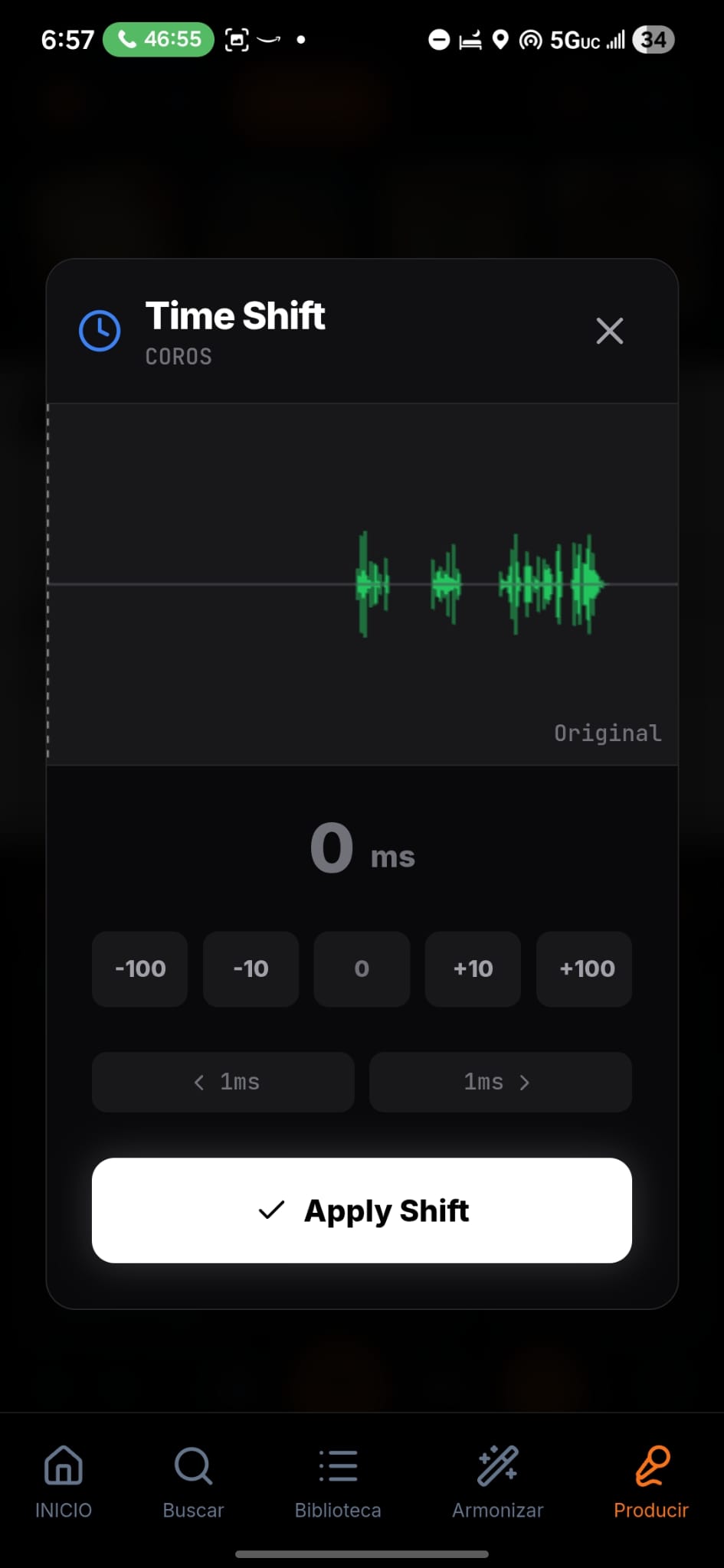724x1568 pixels.
Task: Tap the green call duration pill in status bar
Action: point(158,39)
